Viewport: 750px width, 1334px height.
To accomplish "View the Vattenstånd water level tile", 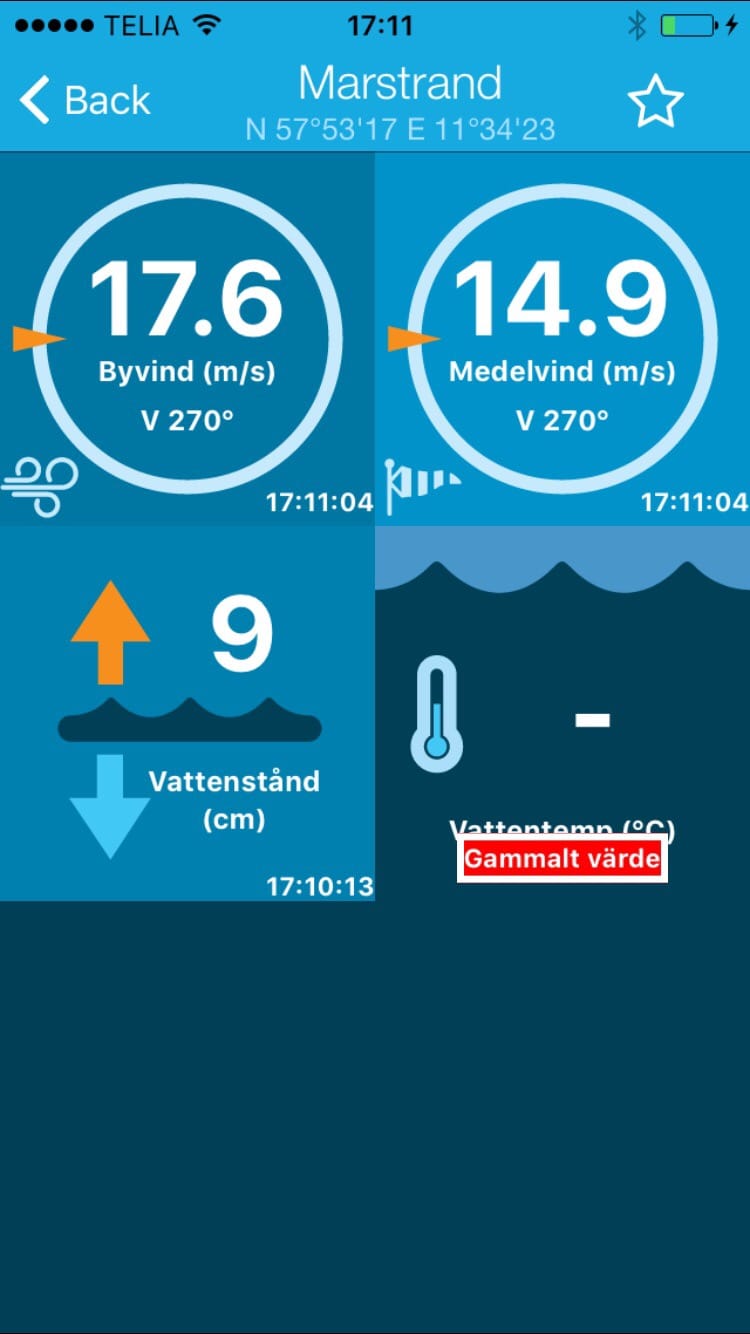I will [187, 714].
